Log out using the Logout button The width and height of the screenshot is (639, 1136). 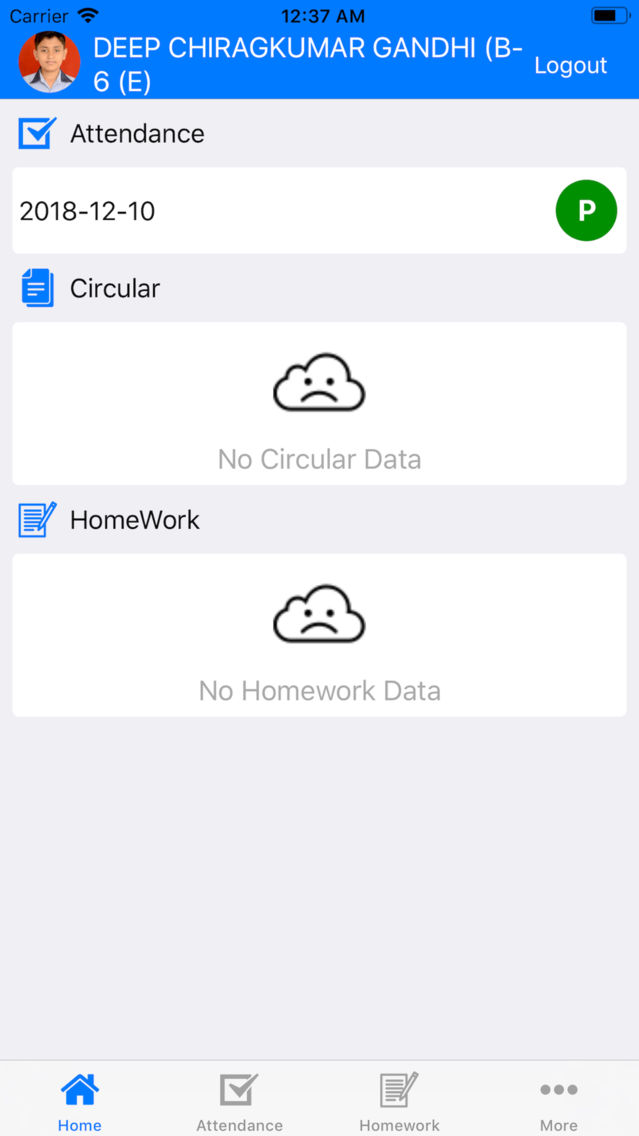coord(570,65)
